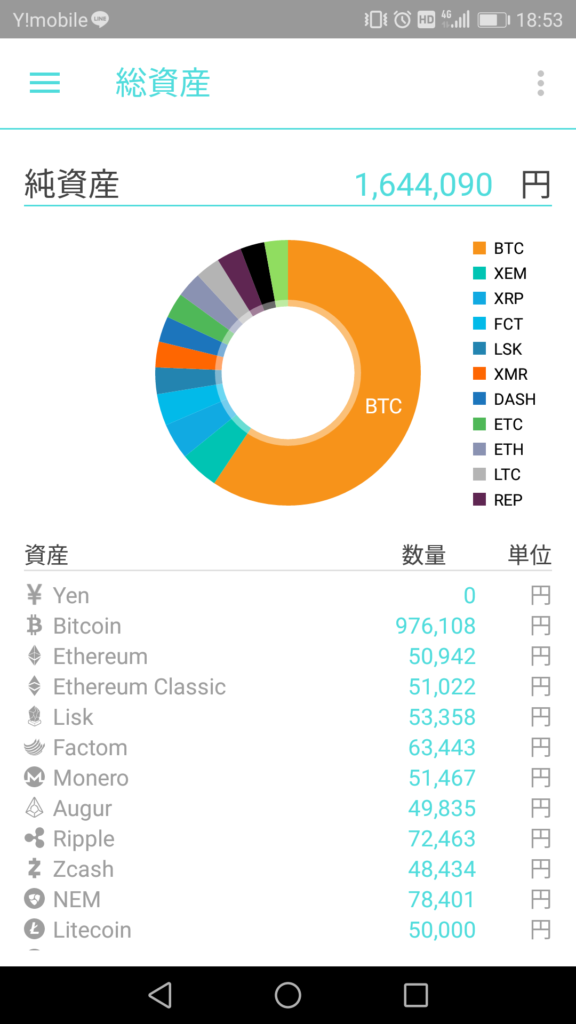
Task: Open the three-dot overflow menu
Action: click(x=541, y=84)
